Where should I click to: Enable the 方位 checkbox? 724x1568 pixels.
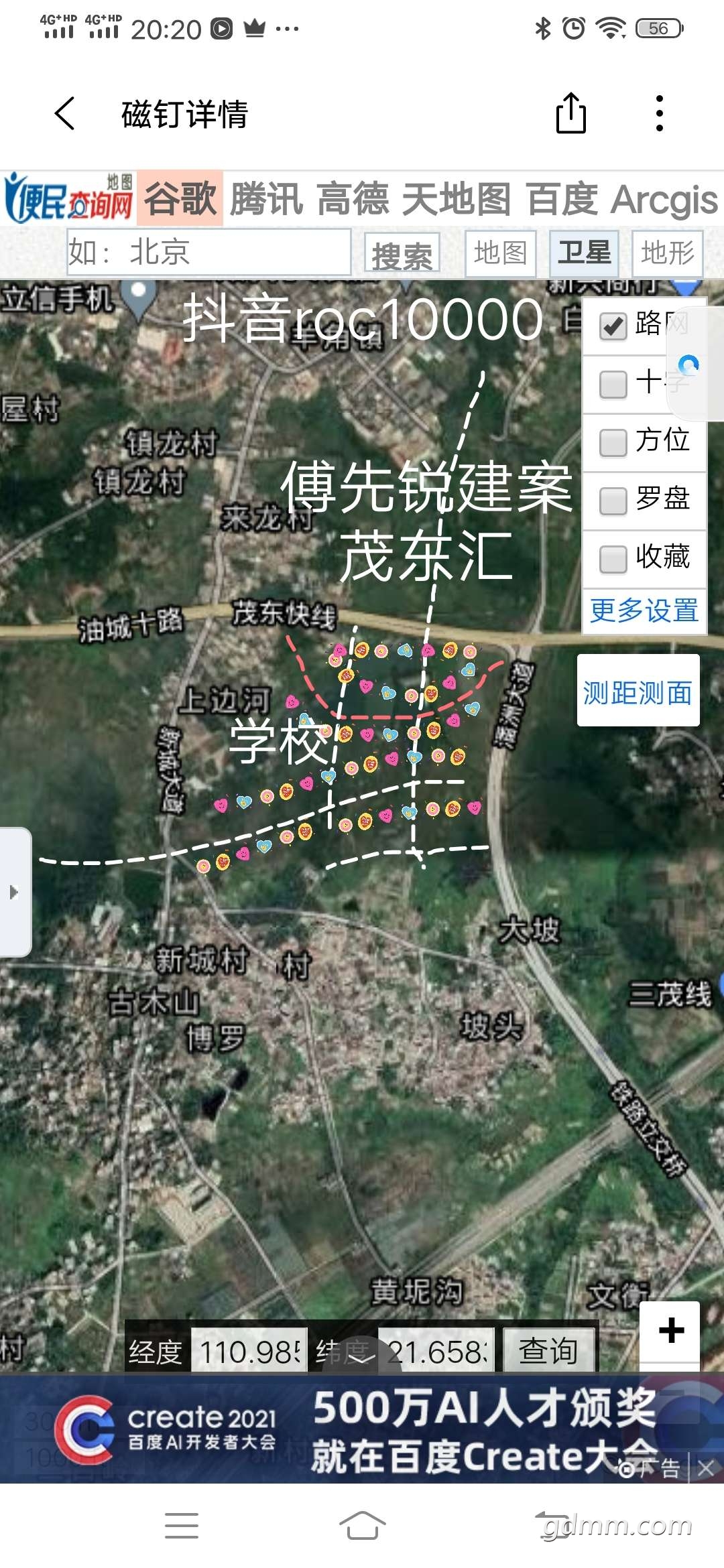pos(613,442)
